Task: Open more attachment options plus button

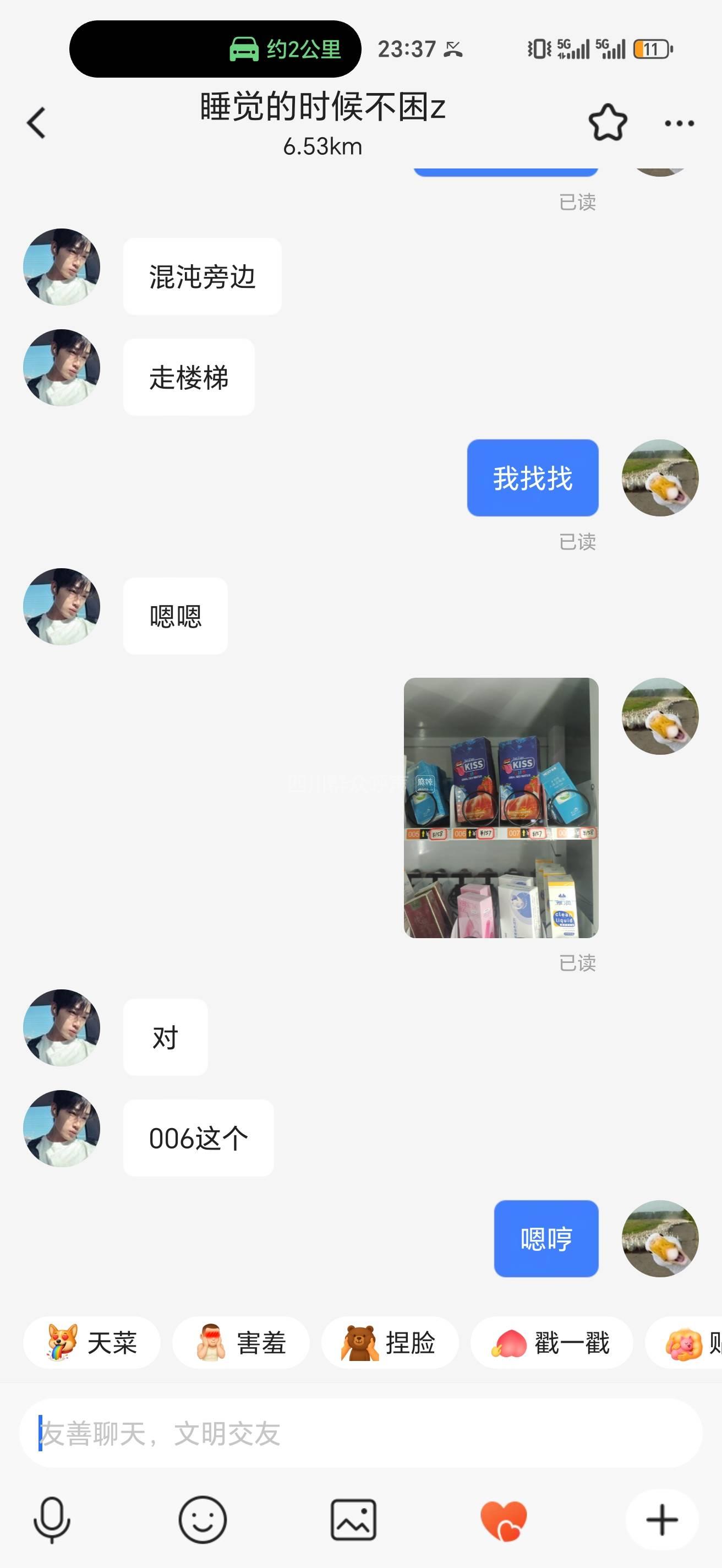Action: 662,1520
